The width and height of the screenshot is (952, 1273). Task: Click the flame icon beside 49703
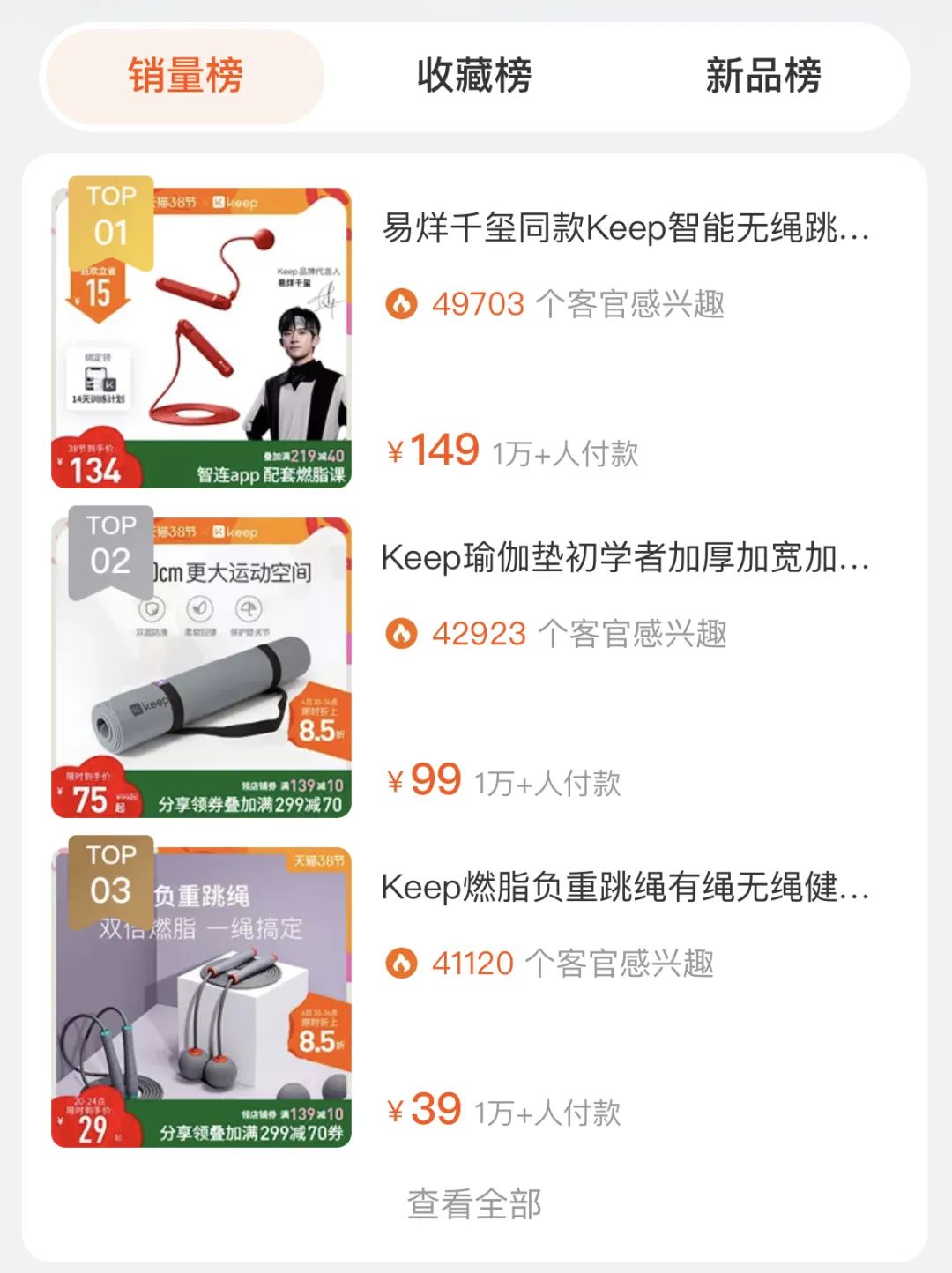(x=402, y=303)
